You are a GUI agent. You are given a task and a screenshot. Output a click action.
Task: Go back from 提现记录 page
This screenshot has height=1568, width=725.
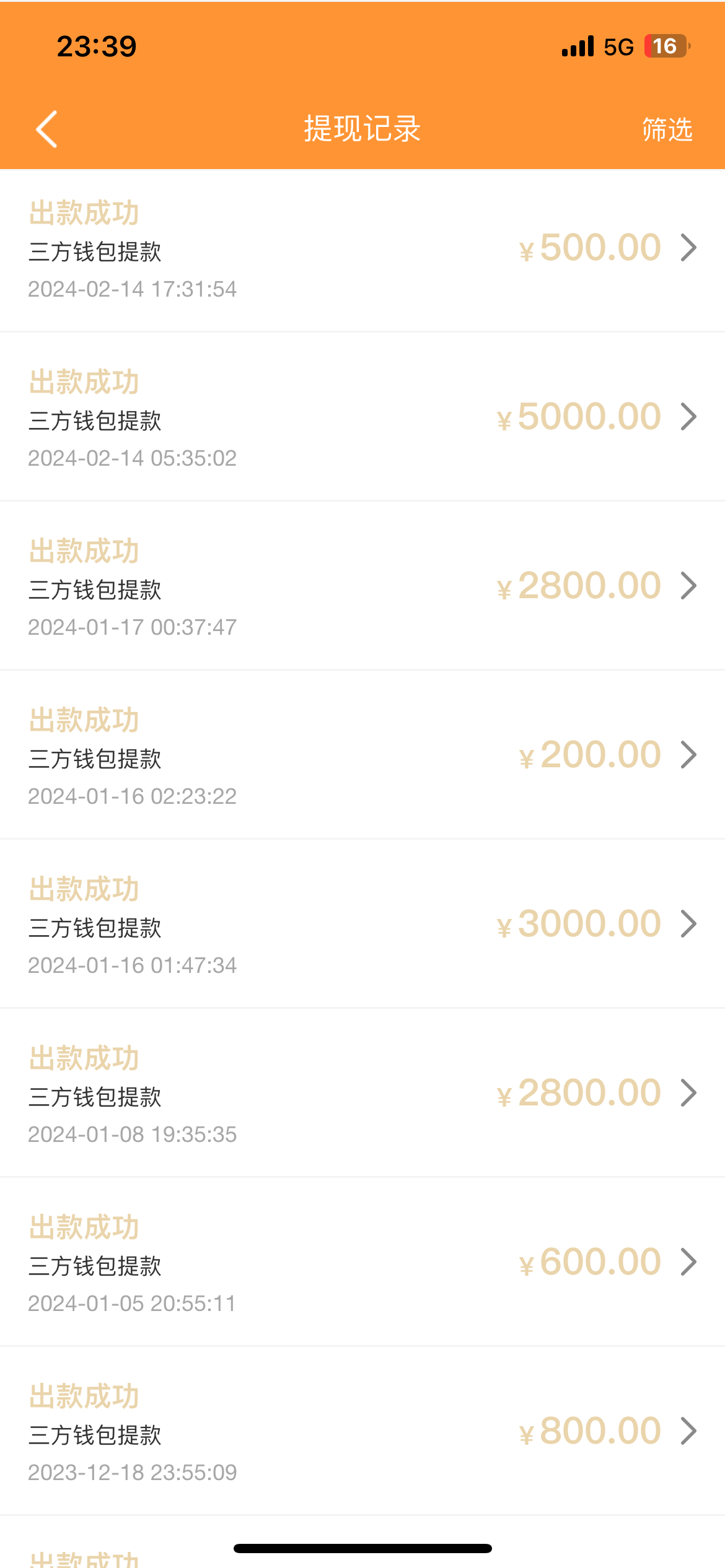pos(47,129)
